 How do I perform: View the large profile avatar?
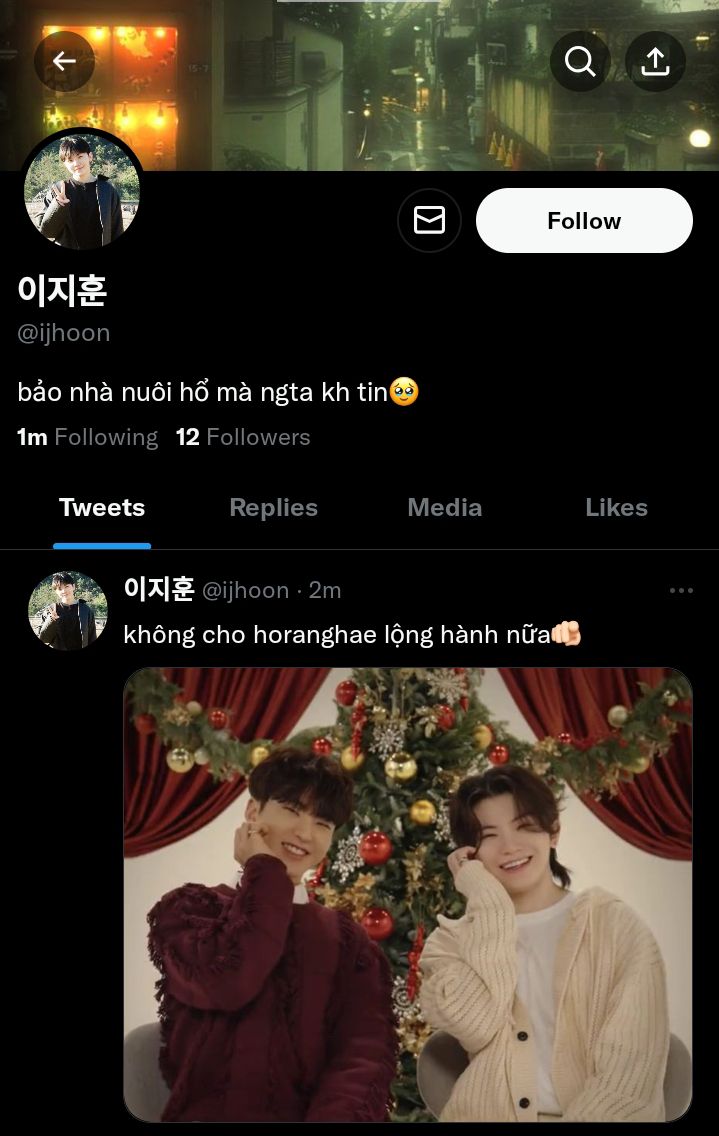pyautogui.click(x=82, y=192)
